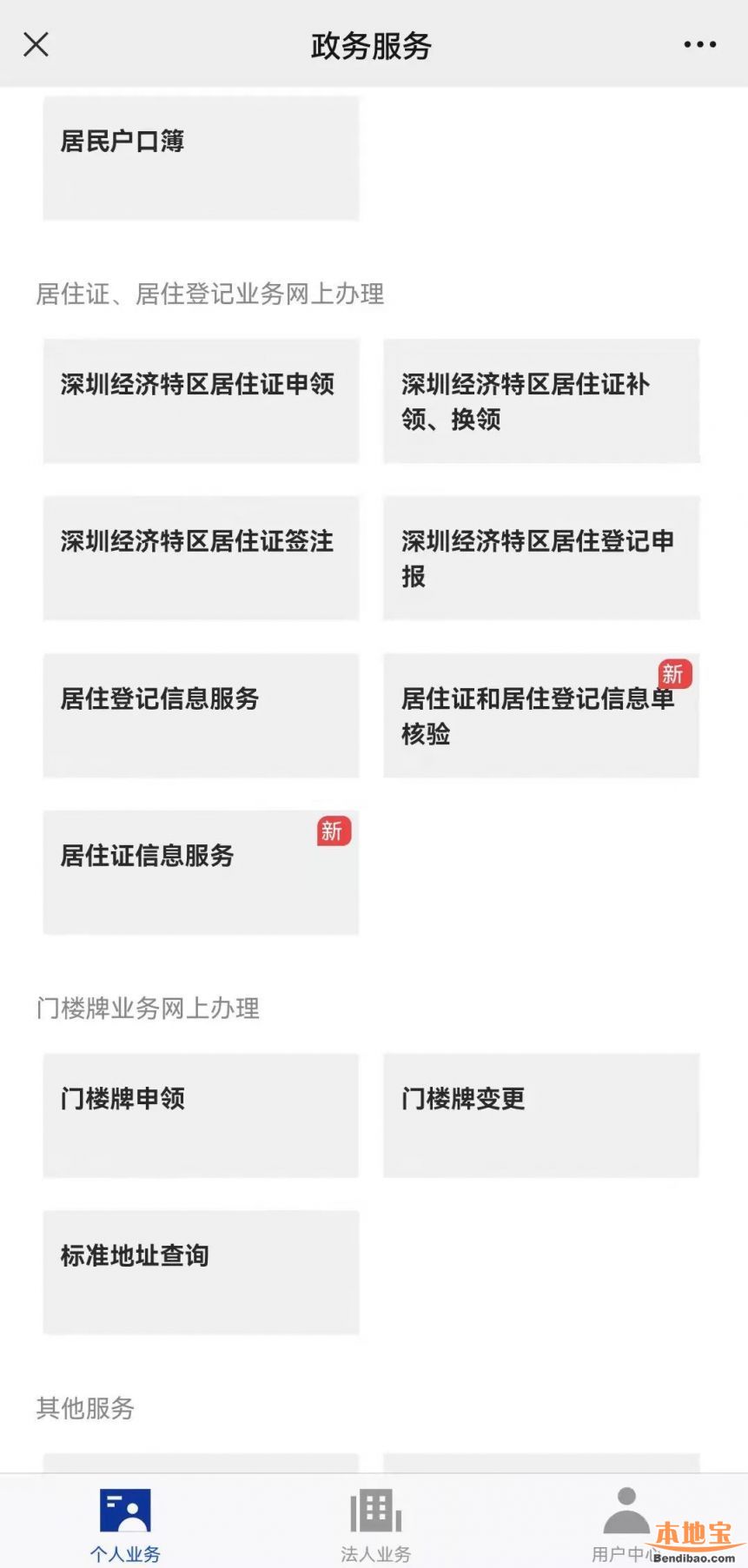The image size is (748, 1568).
Task: Open 标准地址查询
Action: pos(201,1273)
